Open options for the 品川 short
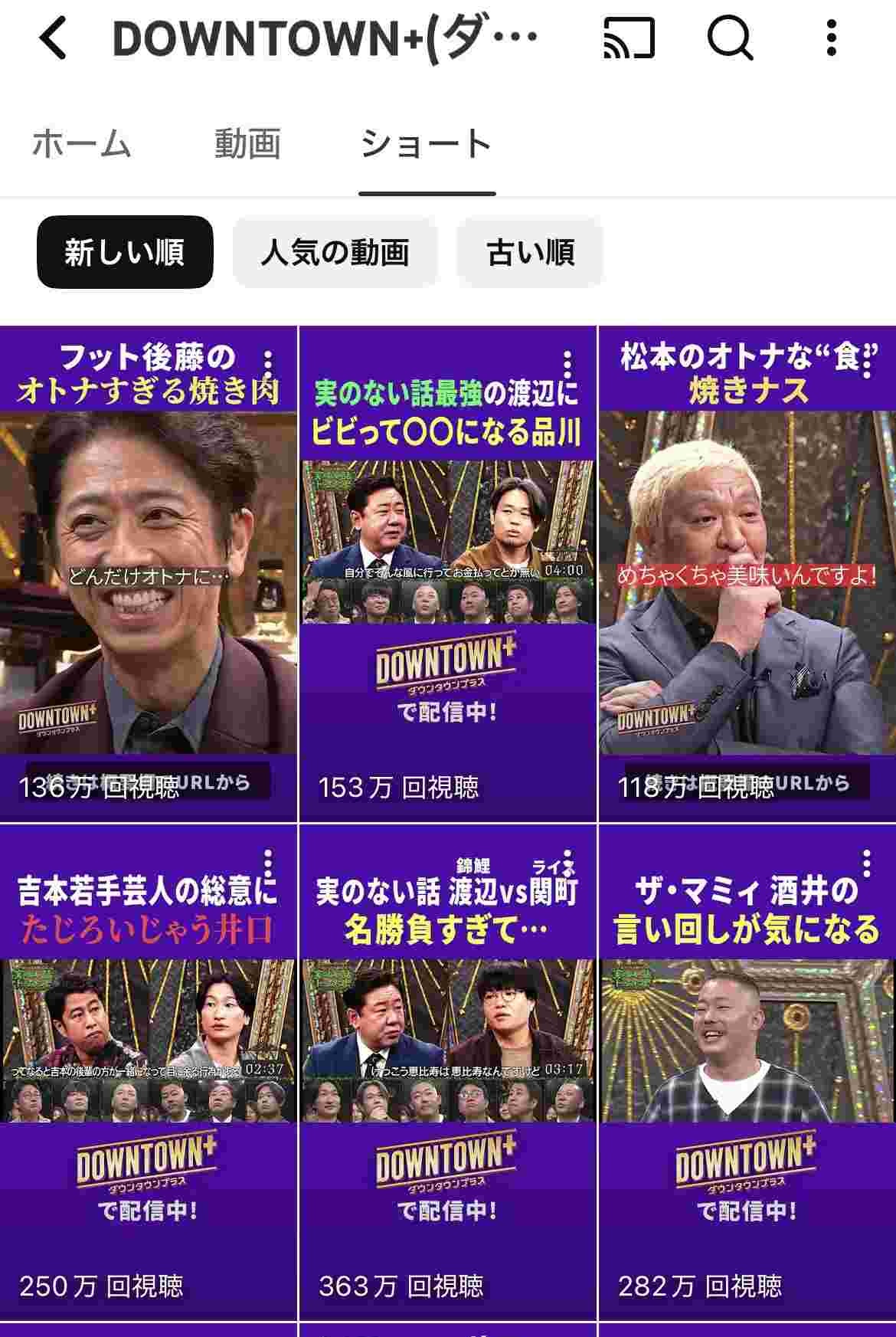 (x=567, y=364)
